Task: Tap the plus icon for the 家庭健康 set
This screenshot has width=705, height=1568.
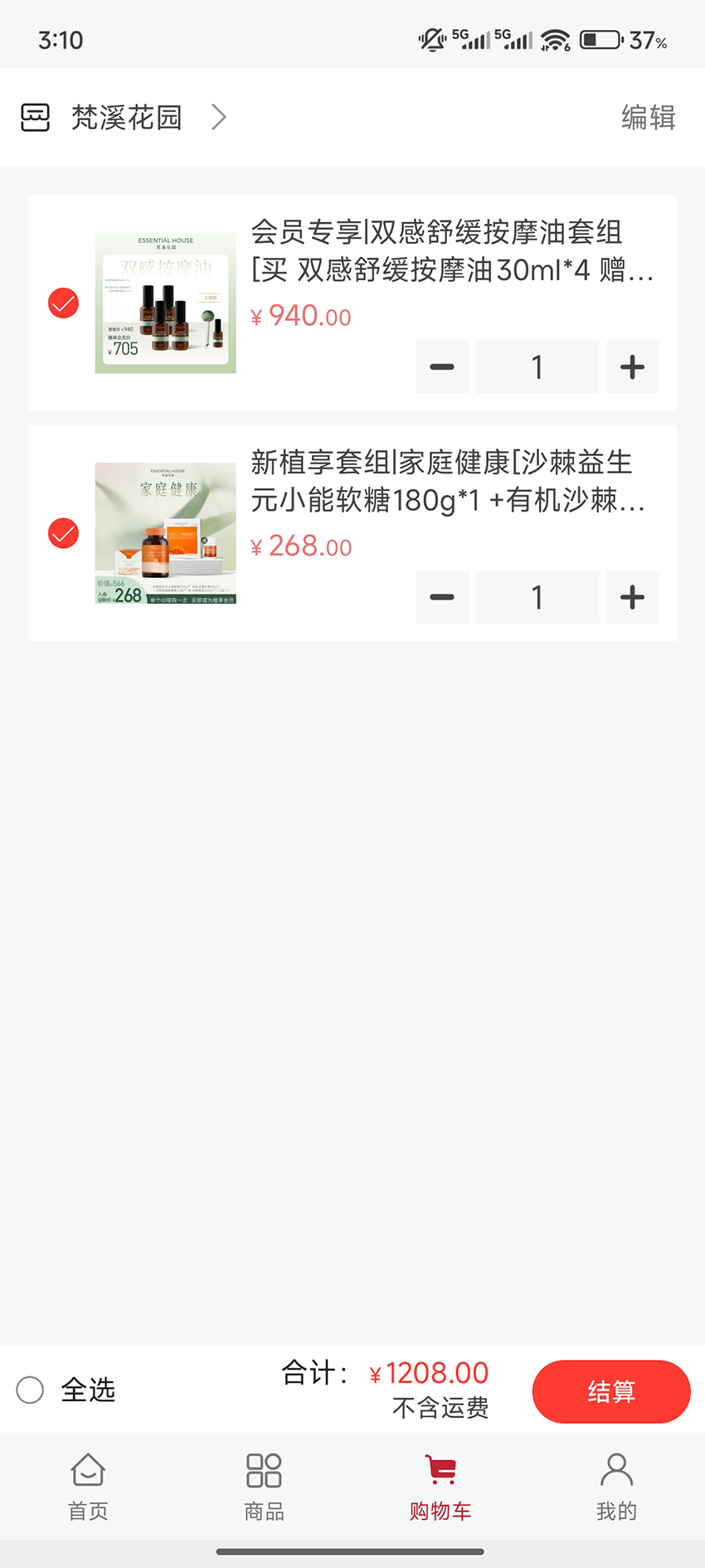Action: [633, 596]
